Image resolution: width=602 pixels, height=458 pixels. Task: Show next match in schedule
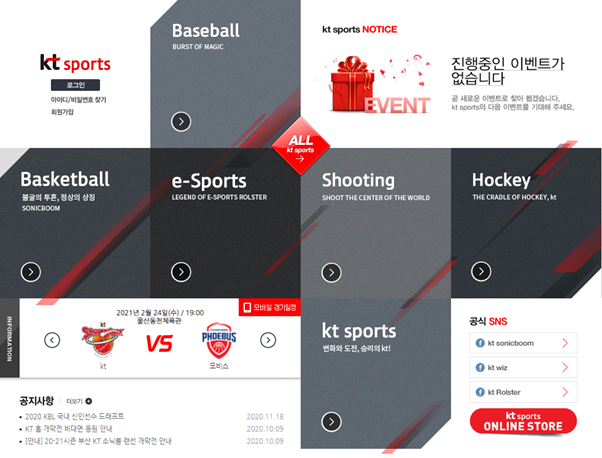coord(268,340)
